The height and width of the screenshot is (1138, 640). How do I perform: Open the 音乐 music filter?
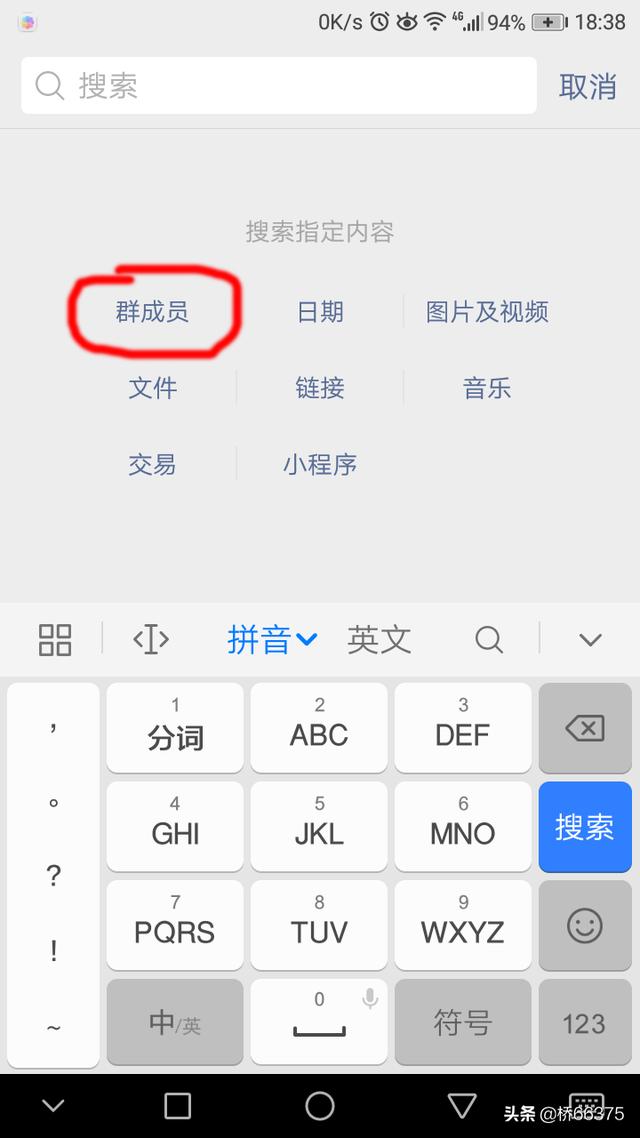pos(487,388)
